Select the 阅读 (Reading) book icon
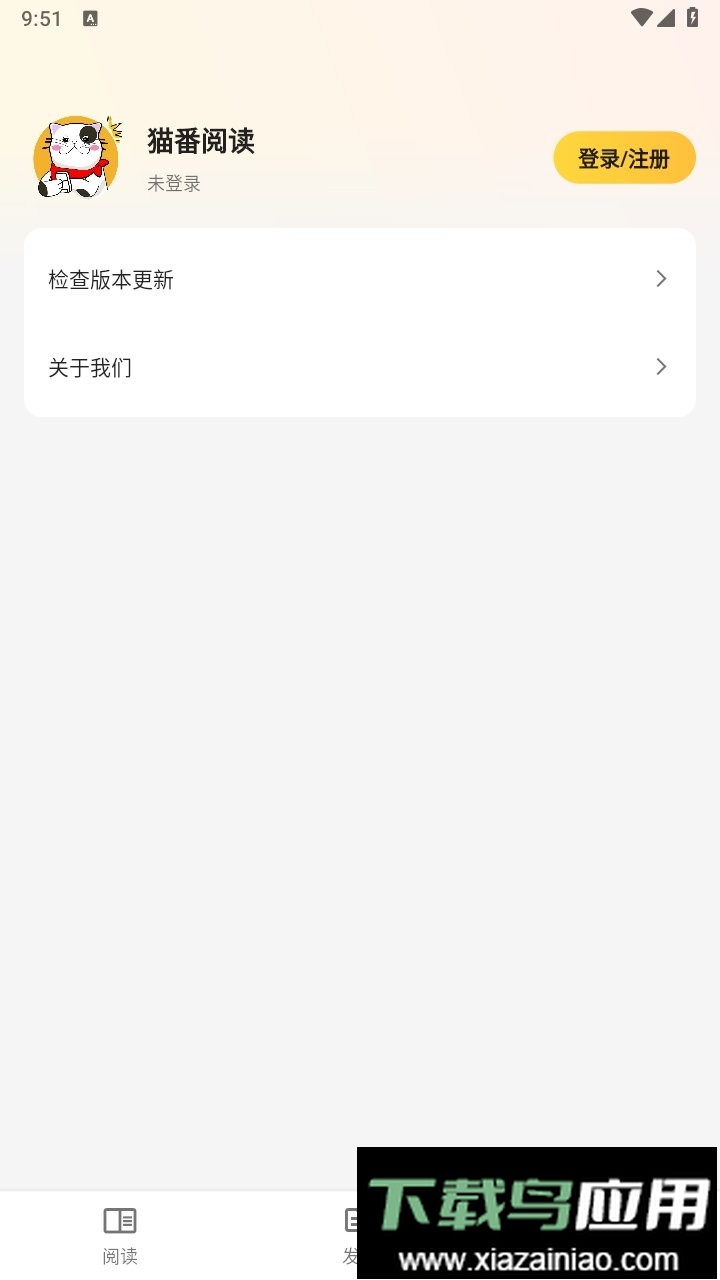The width and height of the screenshot is (720, 1280). (x=120, y=1220)
